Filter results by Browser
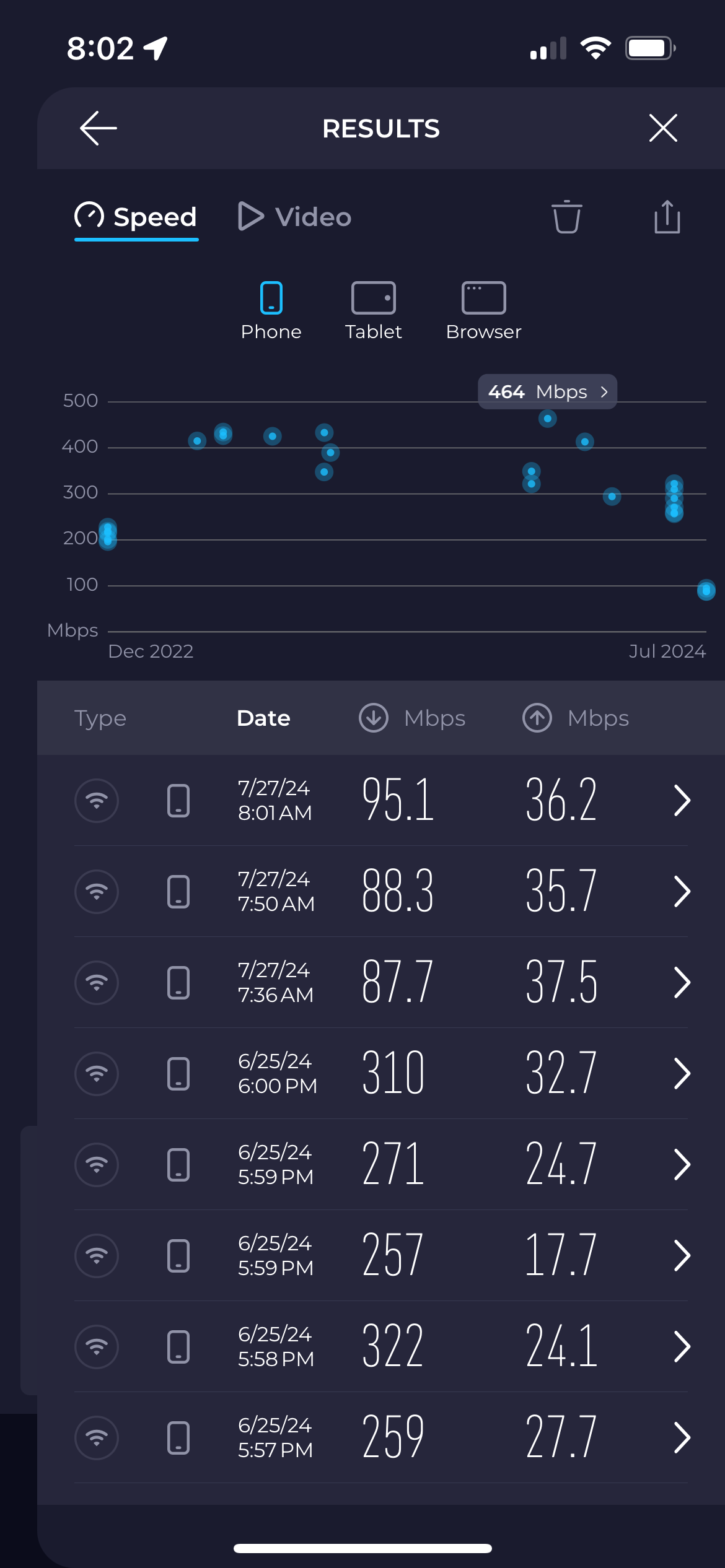 [x=483, y=311]
